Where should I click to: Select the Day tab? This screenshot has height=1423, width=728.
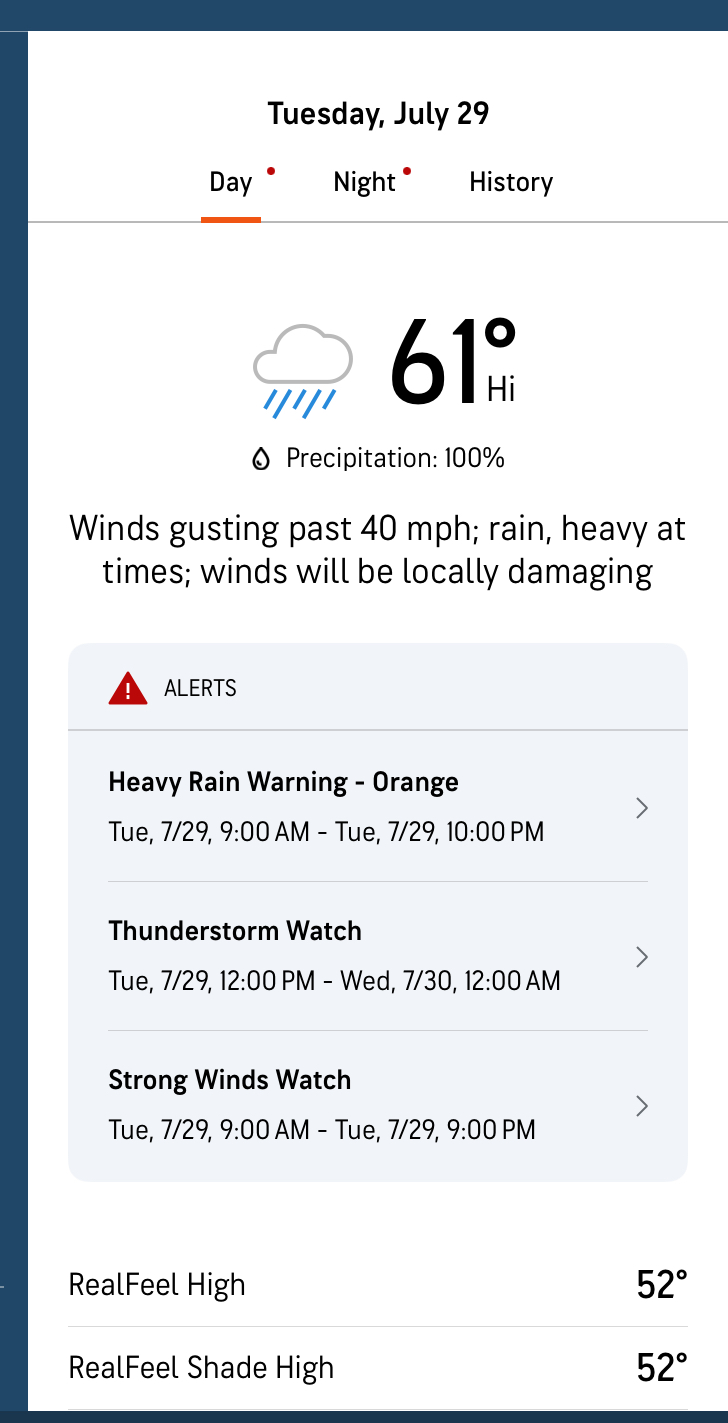231,183
